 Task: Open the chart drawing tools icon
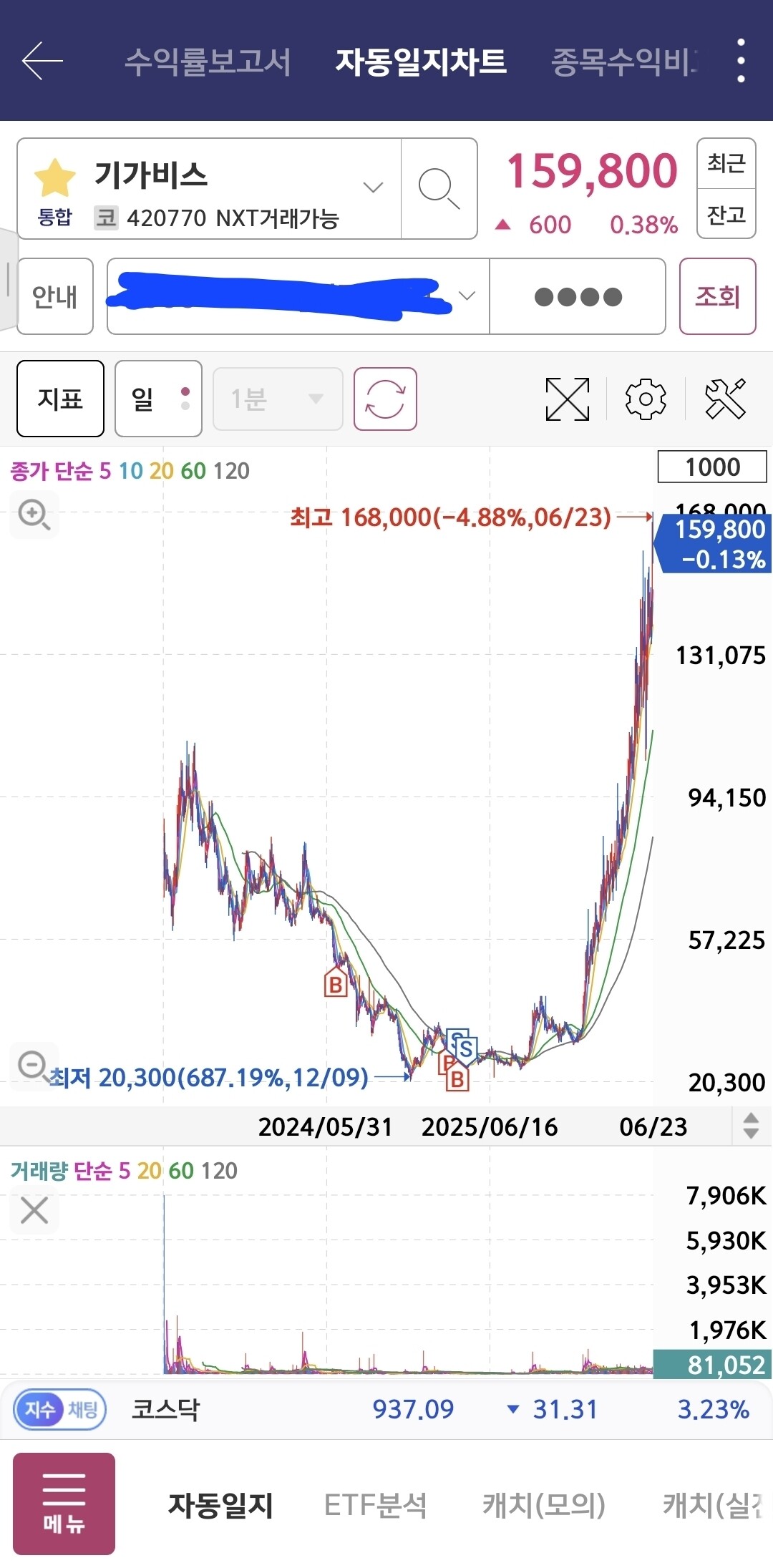[725, 399]
